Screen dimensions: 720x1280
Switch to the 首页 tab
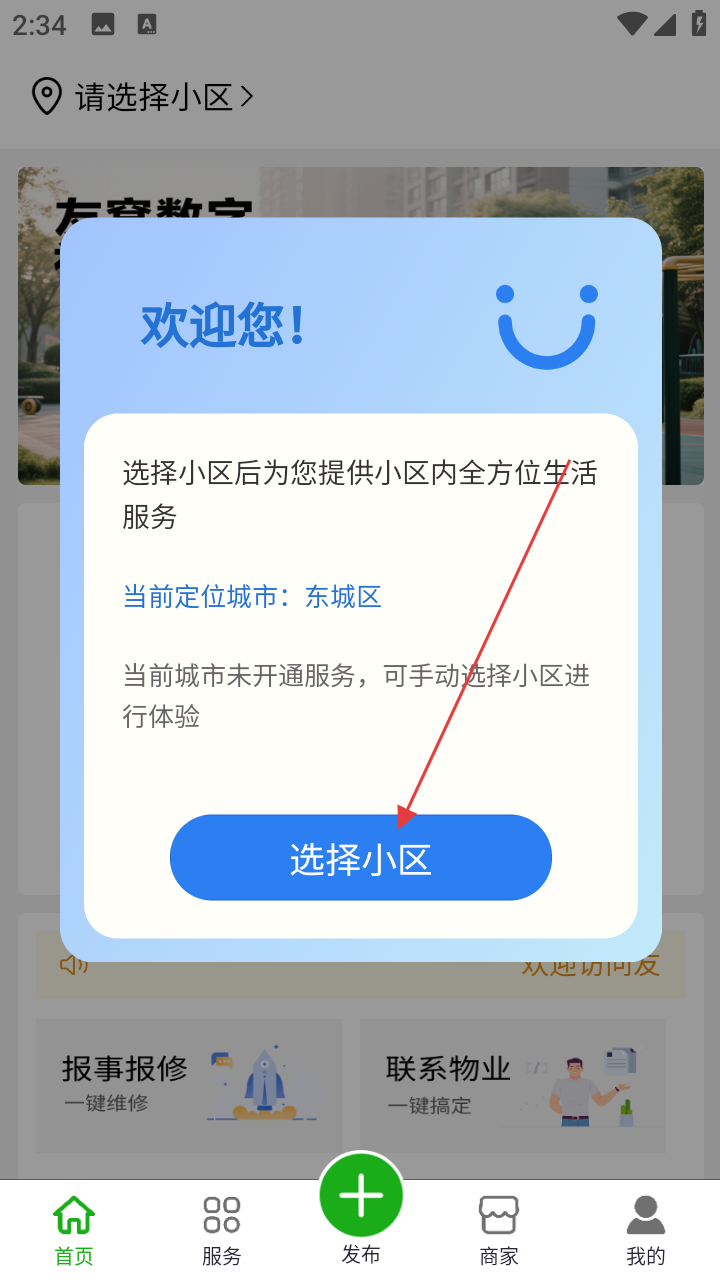tap(74, 1230)
